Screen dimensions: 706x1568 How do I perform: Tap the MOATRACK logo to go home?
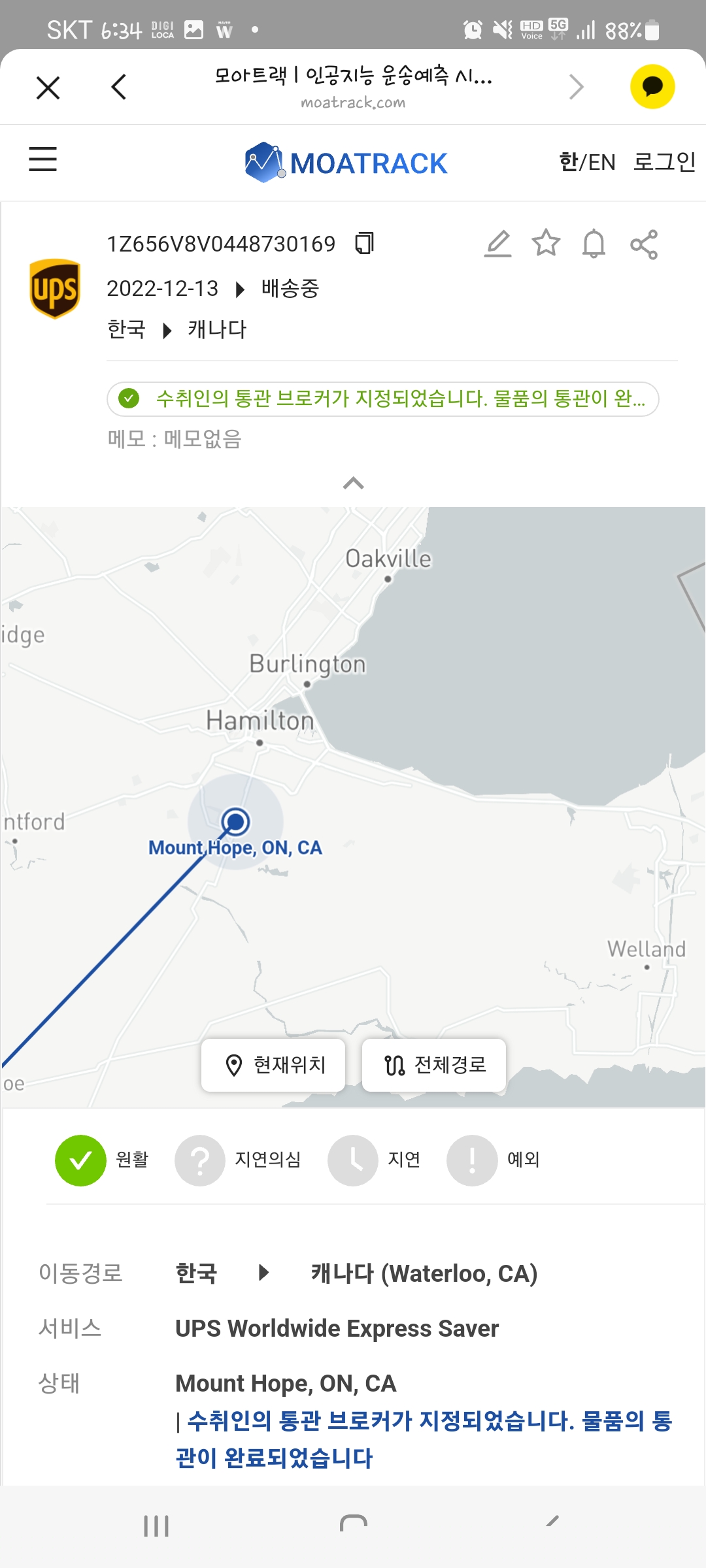point(346,163)
